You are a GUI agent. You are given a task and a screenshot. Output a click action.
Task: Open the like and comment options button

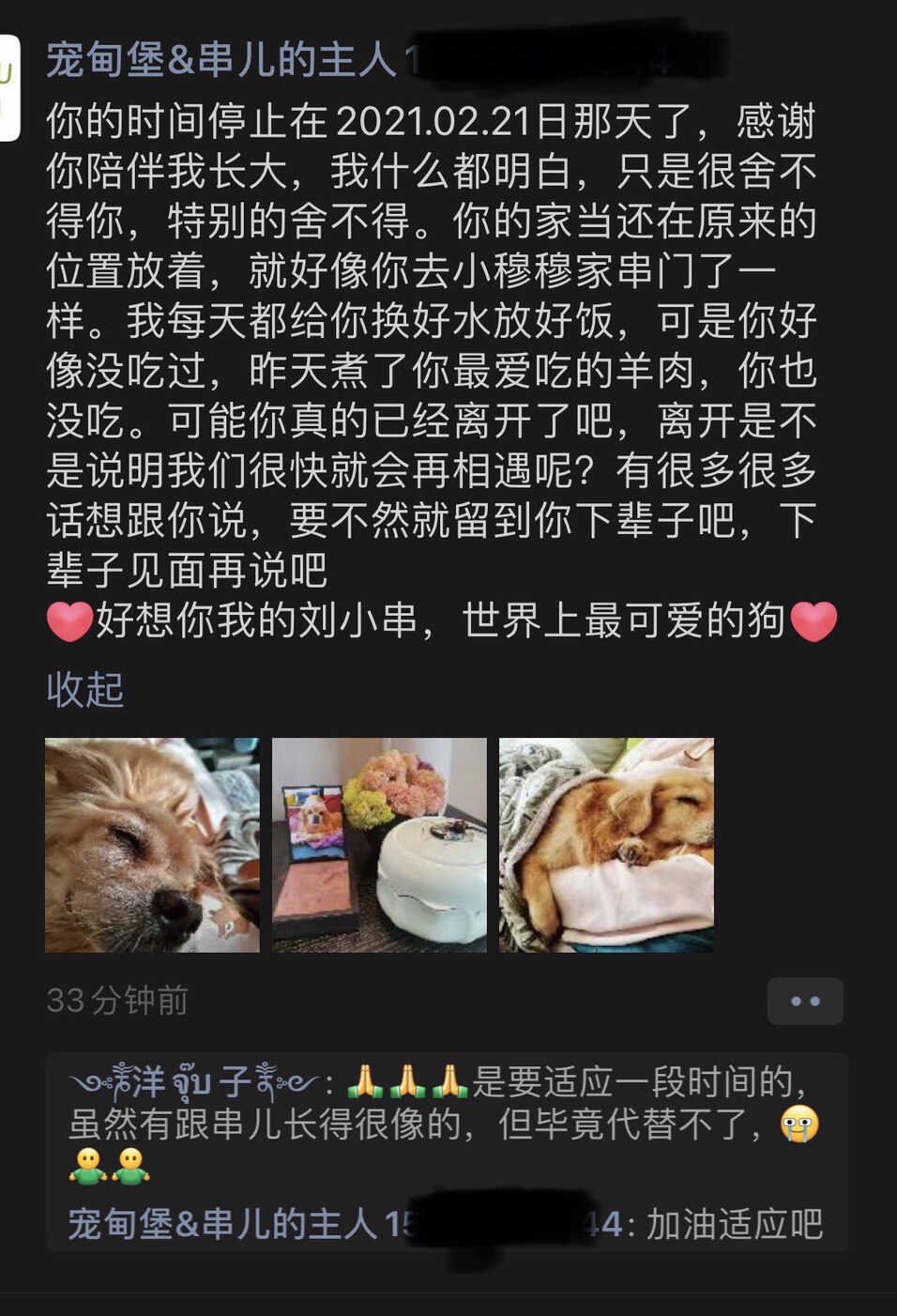[805, 1002]
